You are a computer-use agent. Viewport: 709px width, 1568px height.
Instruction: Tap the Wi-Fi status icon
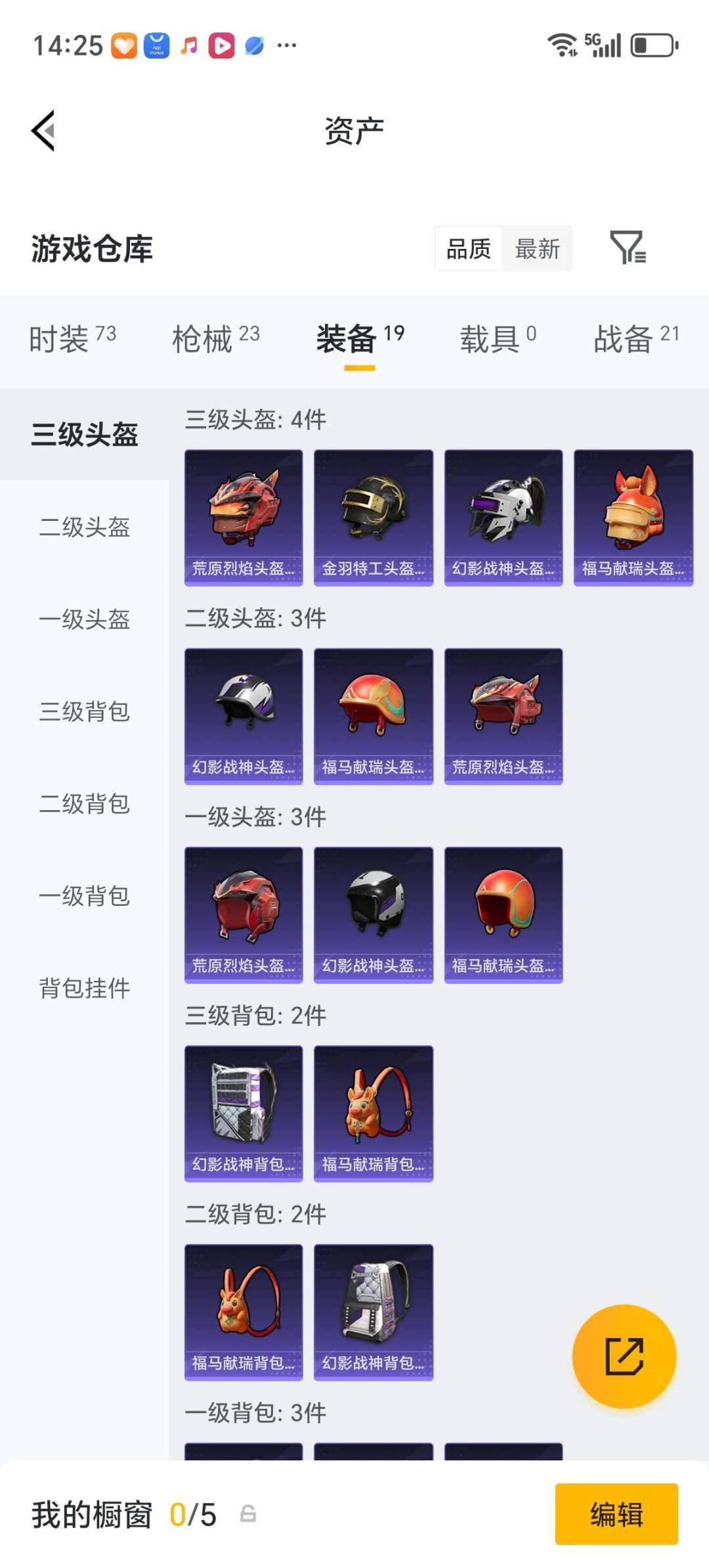point(561,45)
